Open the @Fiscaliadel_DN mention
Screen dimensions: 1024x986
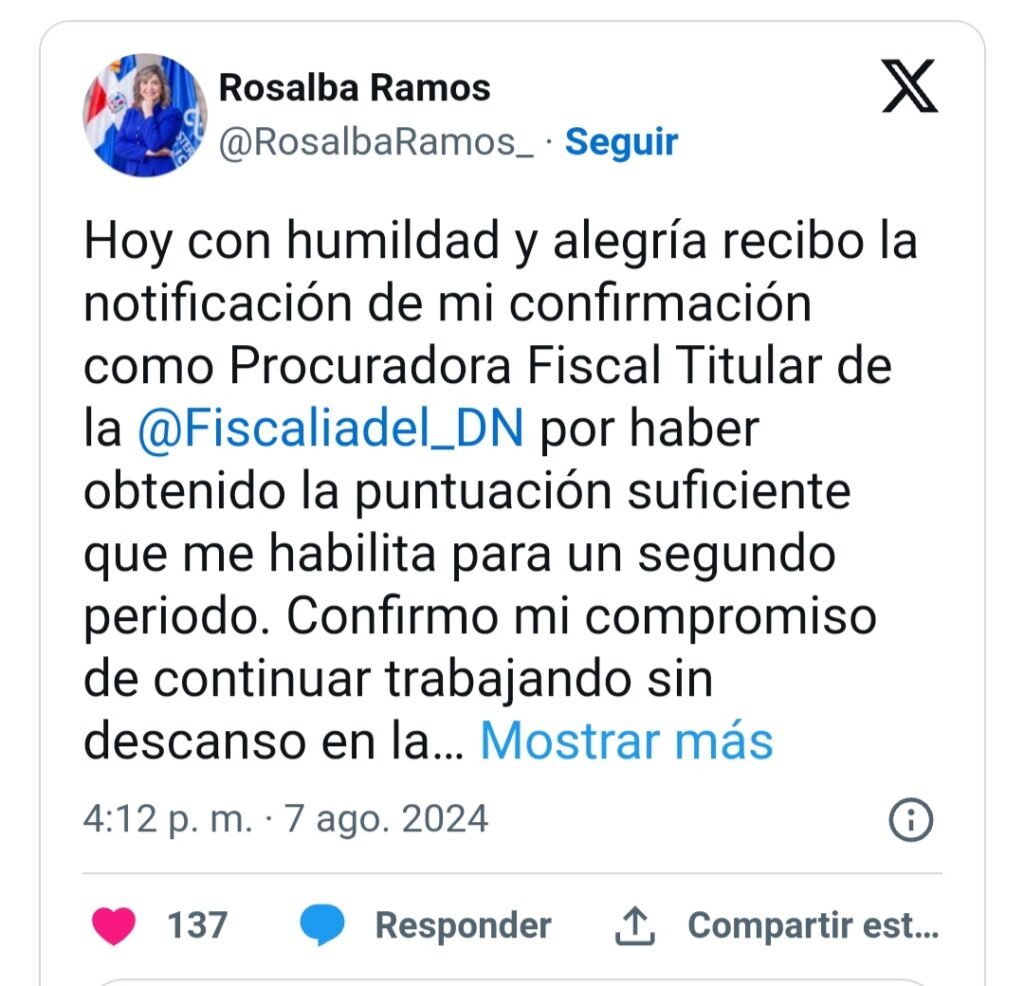coord(330,428)
